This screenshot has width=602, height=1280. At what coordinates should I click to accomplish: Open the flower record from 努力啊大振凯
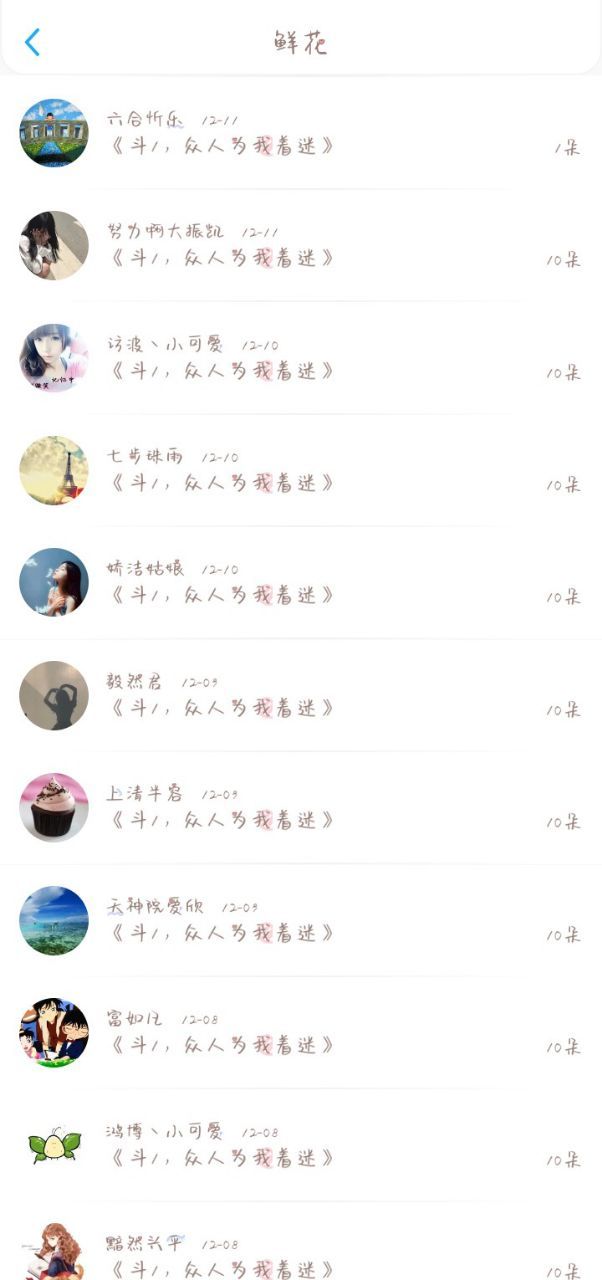[300, 245]
